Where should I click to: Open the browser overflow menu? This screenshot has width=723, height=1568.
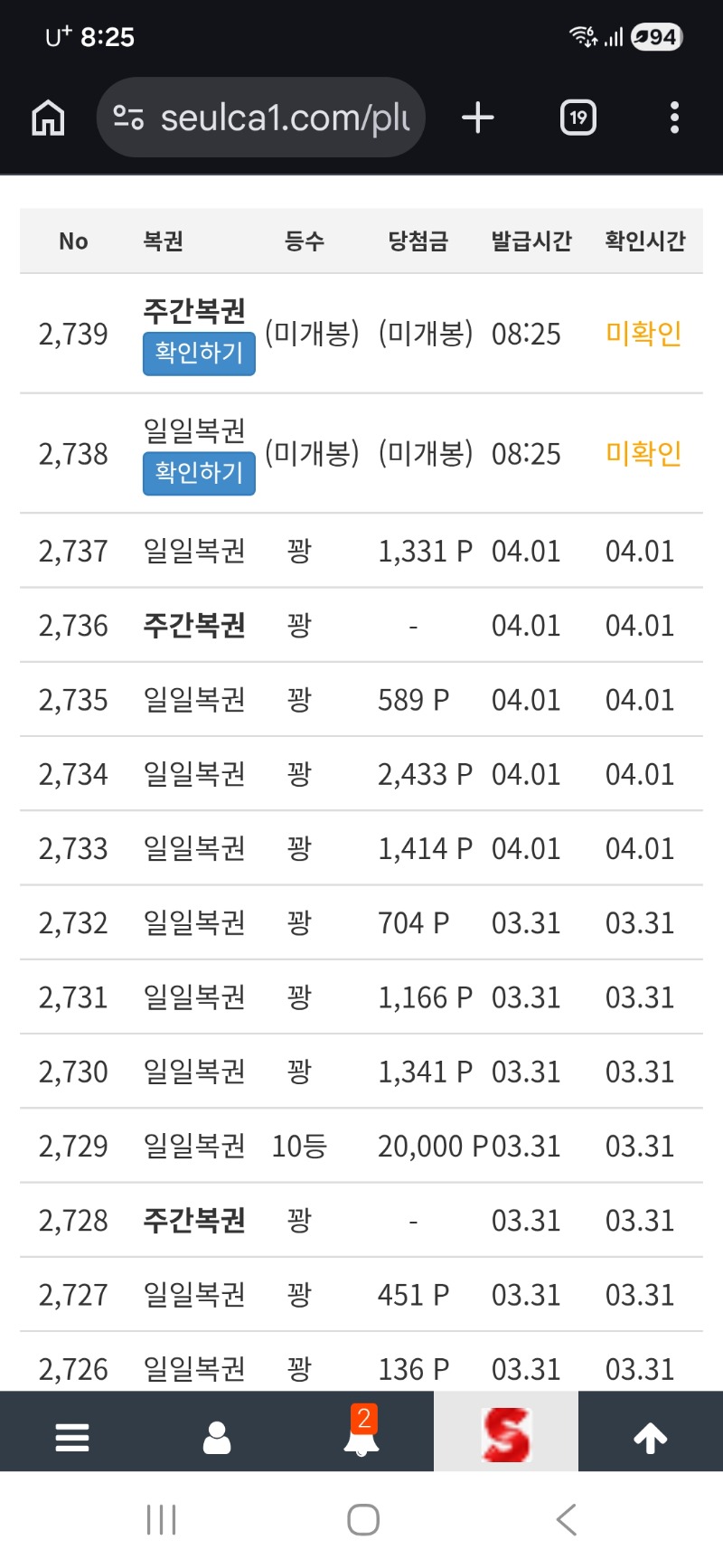[x=674, y=118]
